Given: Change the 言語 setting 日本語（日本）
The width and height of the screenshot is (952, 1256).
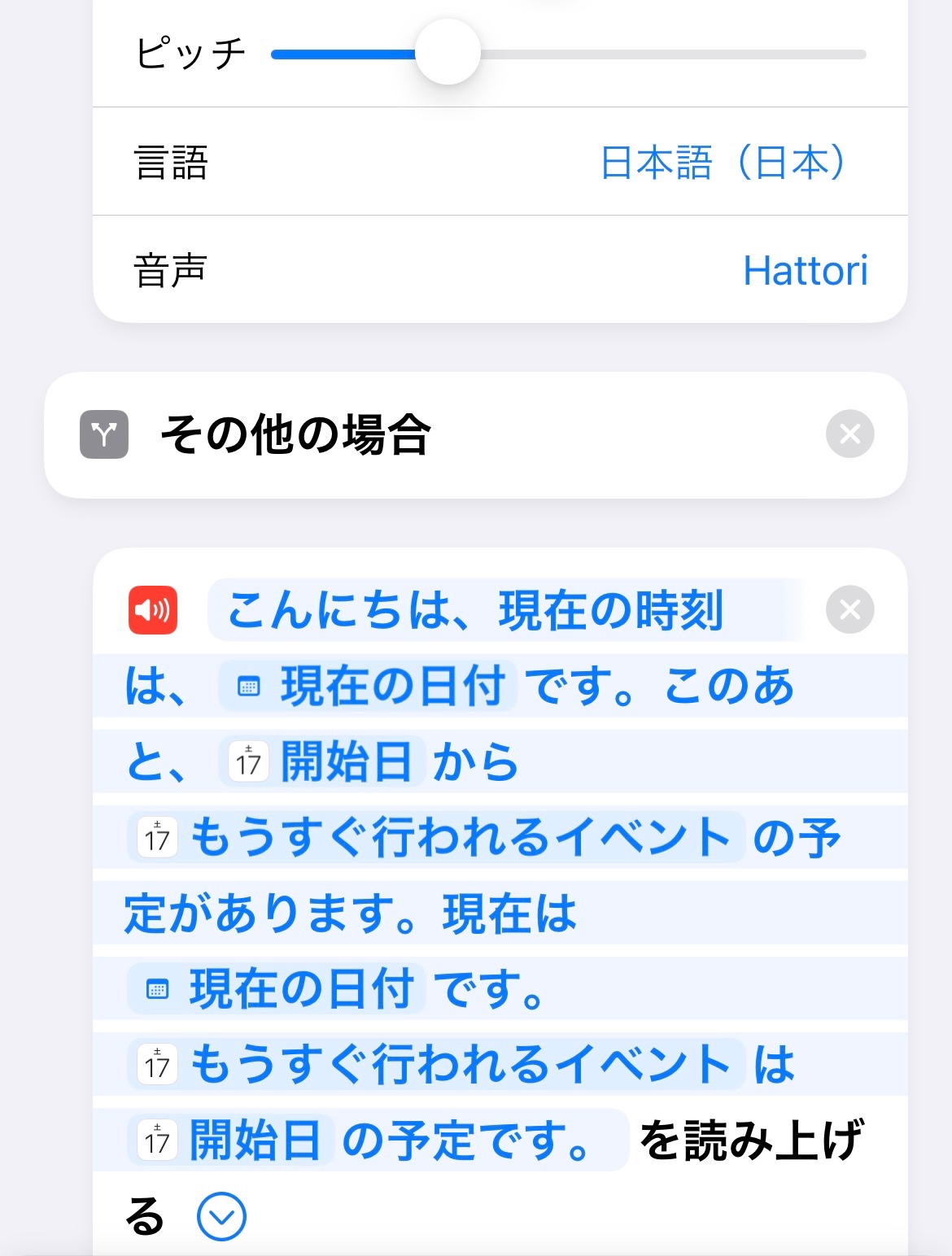Looking at the screenshot, I should pos(723,162).
